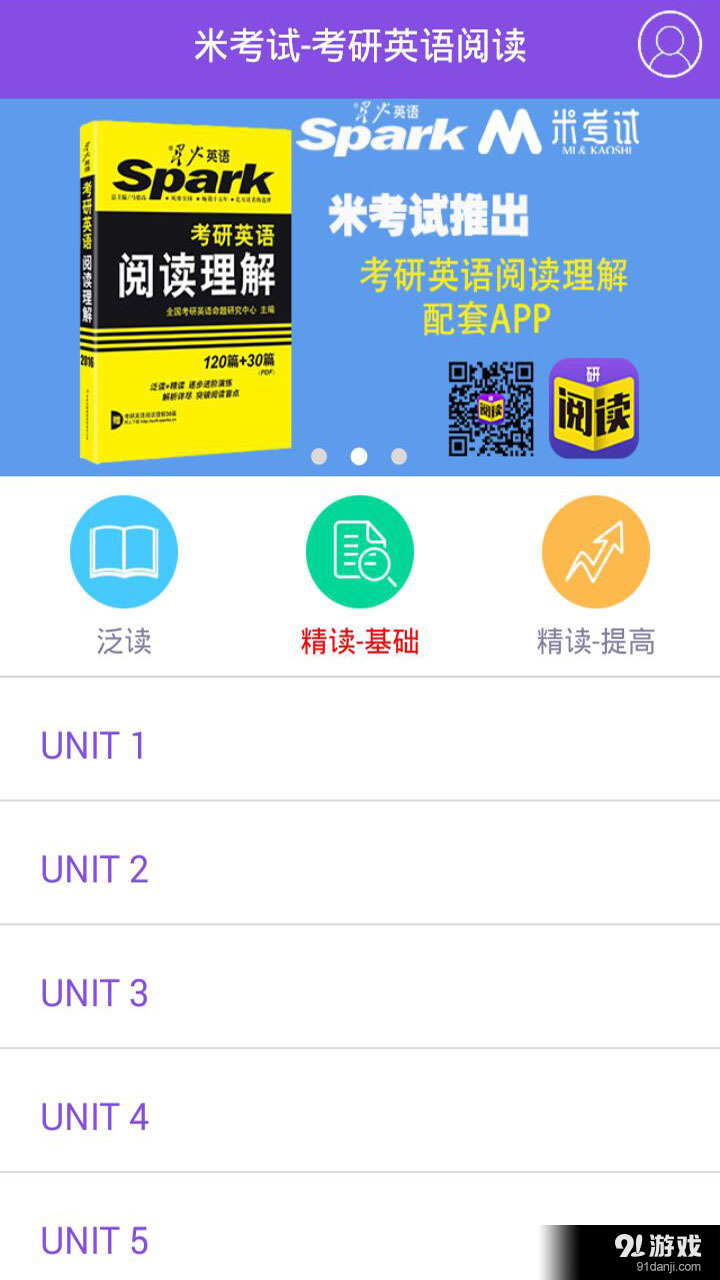Tap the green document-magnifier 精读-基础 icon
The height and width of the screenshot is (1280, 720).
point(359,551)
